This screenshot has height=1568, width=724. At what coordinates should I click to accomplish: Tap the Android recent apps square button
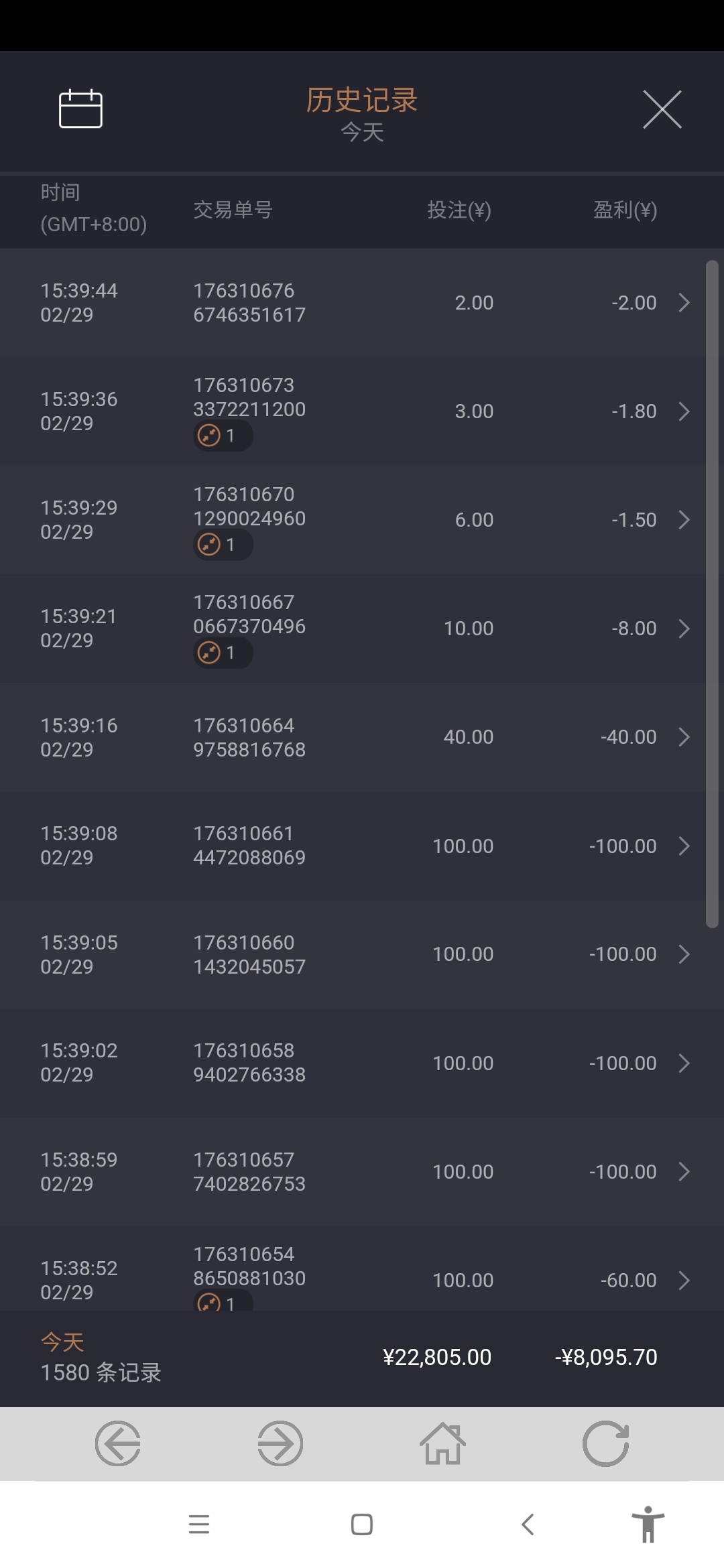tap(361, 1524)
